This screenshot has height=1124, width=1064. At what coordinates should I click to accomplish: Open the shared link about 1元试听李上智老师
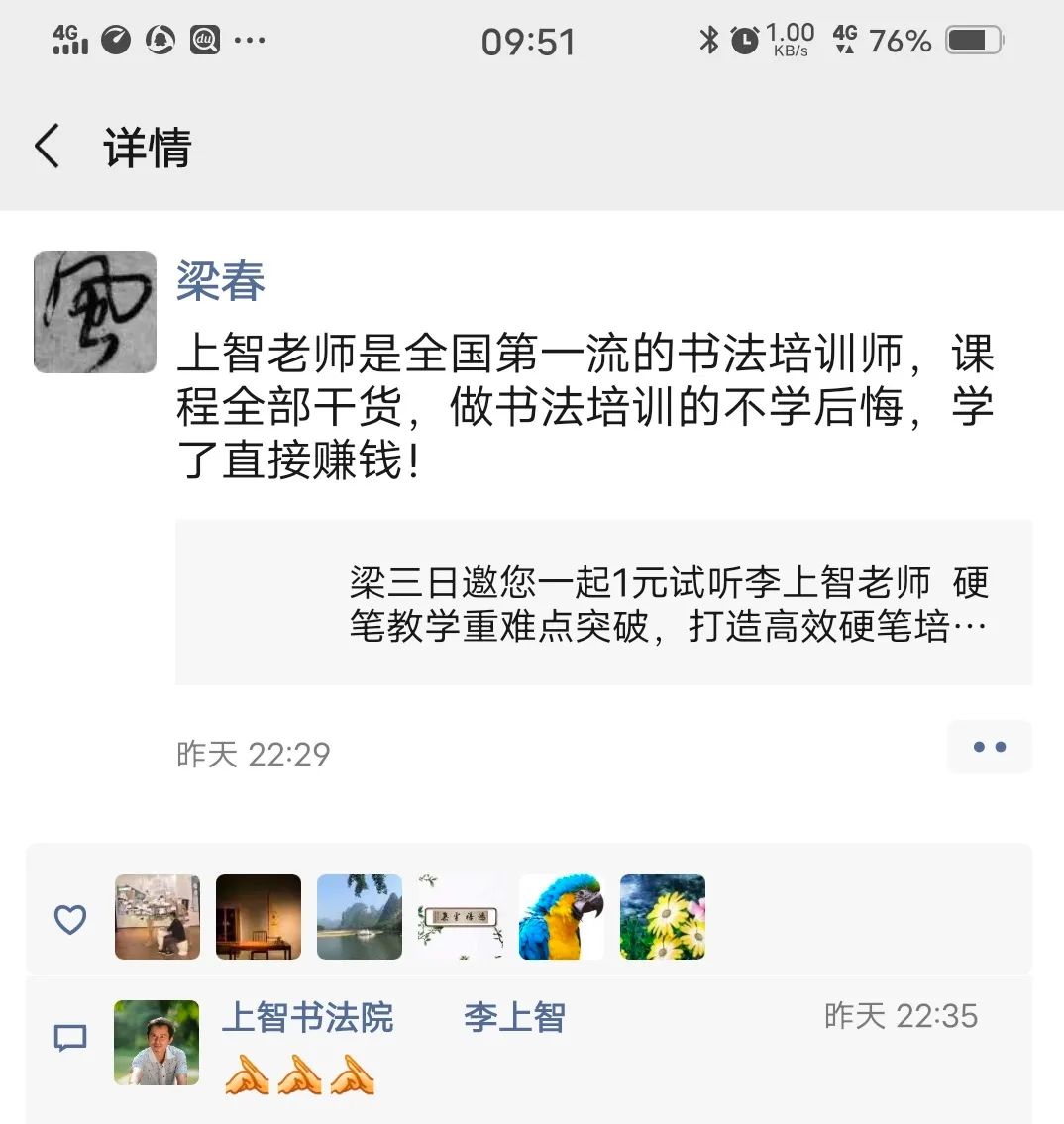pos(604,601)
